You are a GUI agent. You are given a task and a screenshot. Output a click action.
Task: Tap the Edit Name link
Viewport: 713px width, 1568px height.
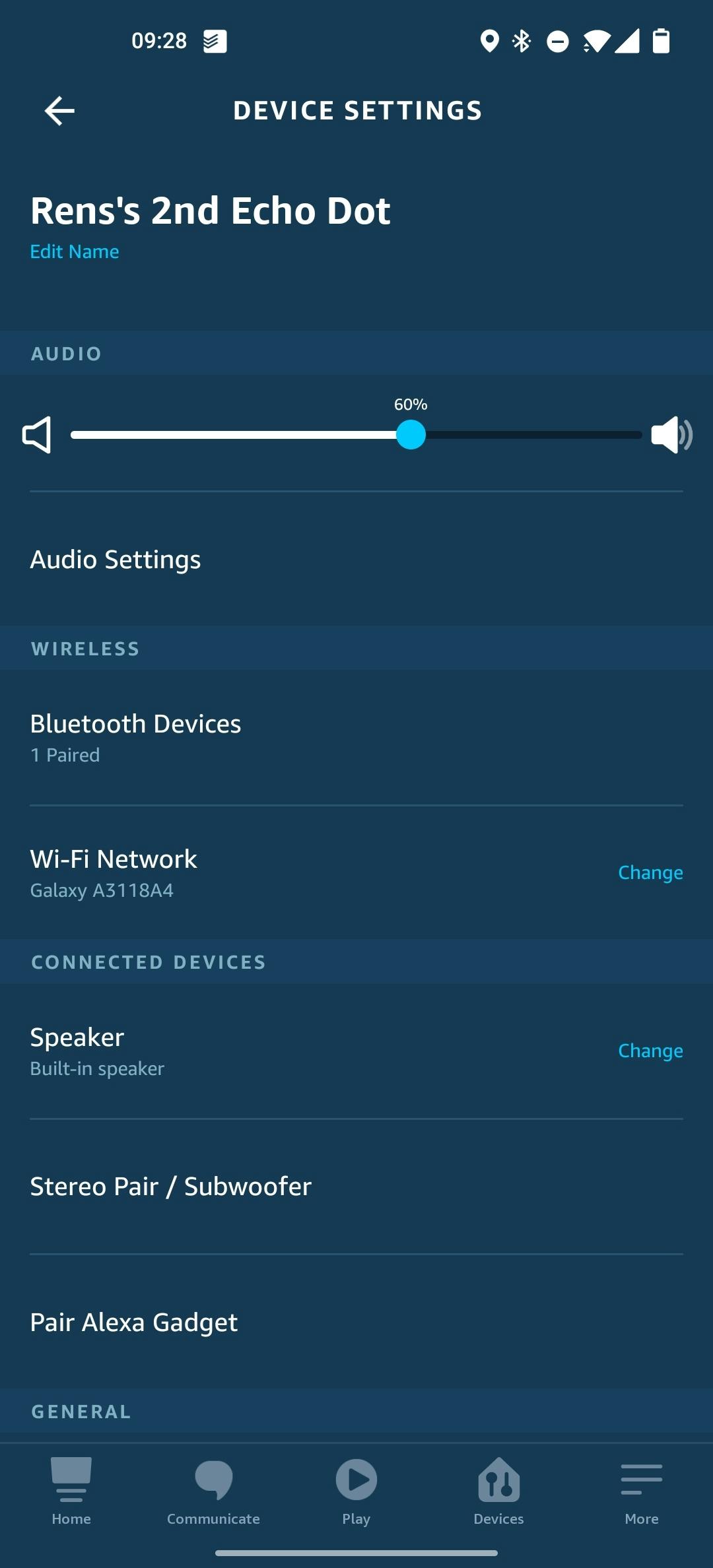[x=75, y=251]
